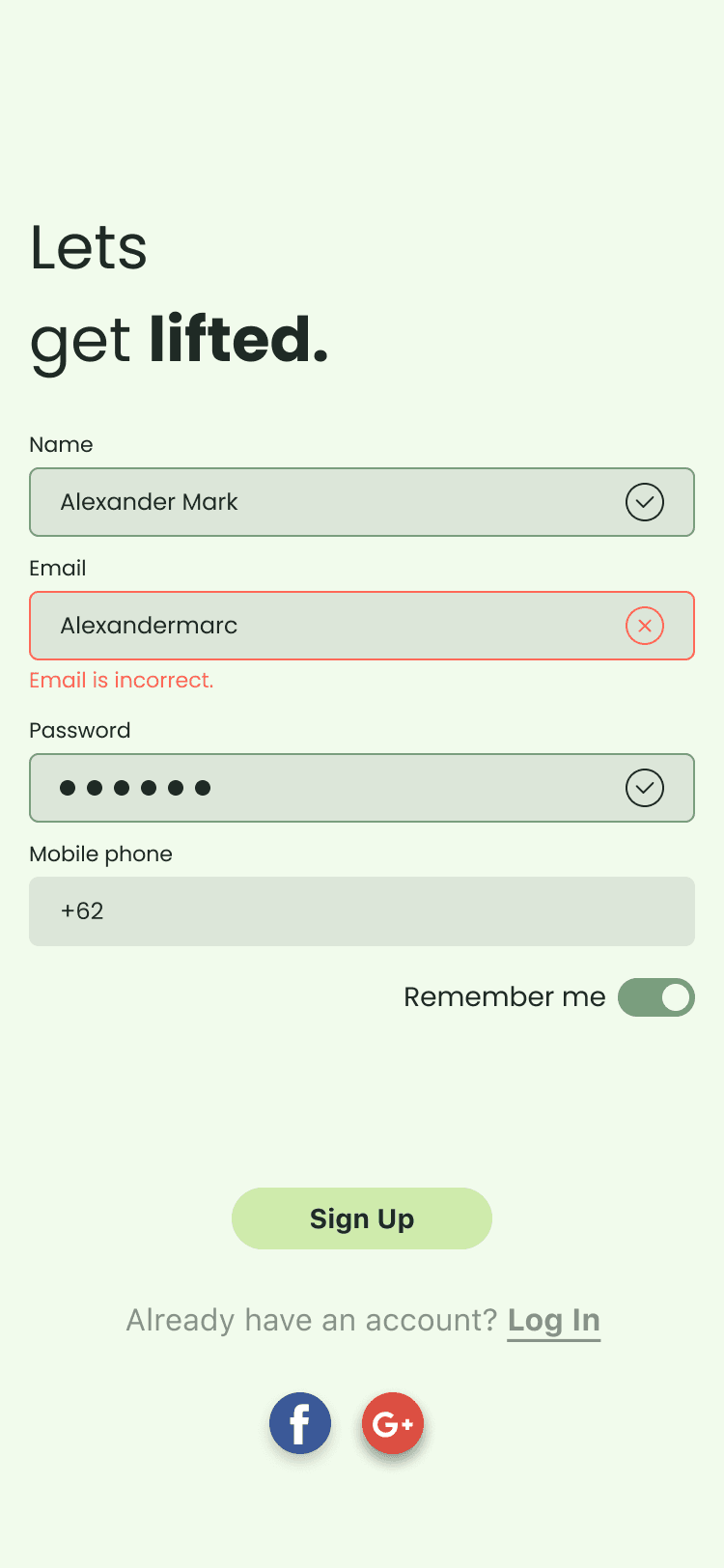The image size is (724, 1568).
Task: Click the 'Email is incorrect' error message
Action: coord(122,680)
